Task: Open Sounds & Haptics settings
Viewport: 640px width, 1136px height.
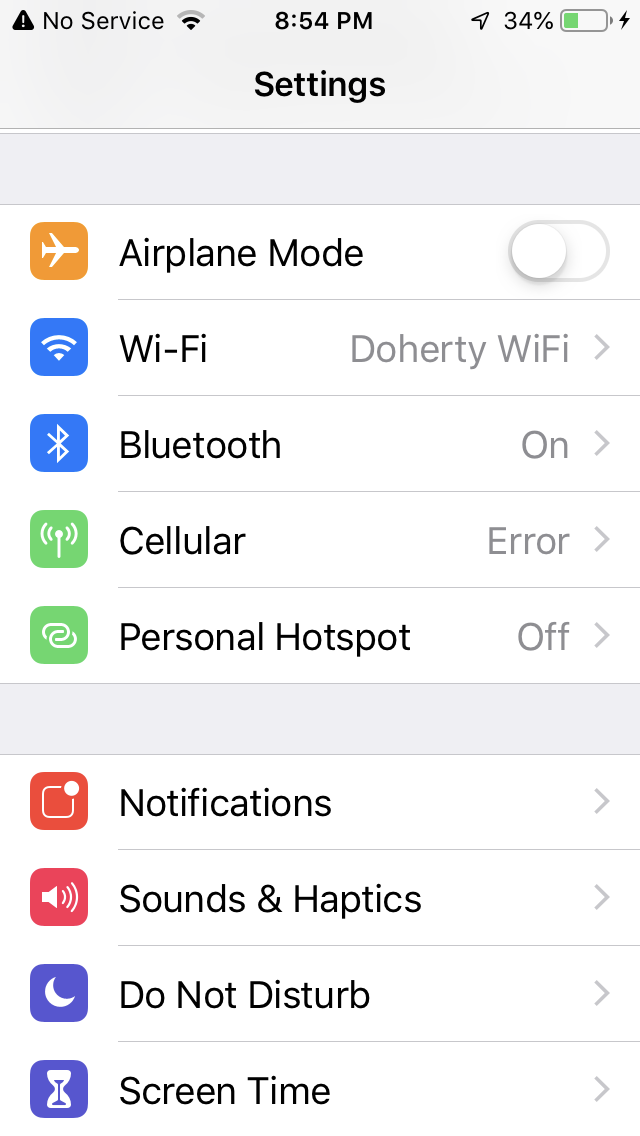Action: [x=320, y=899]
